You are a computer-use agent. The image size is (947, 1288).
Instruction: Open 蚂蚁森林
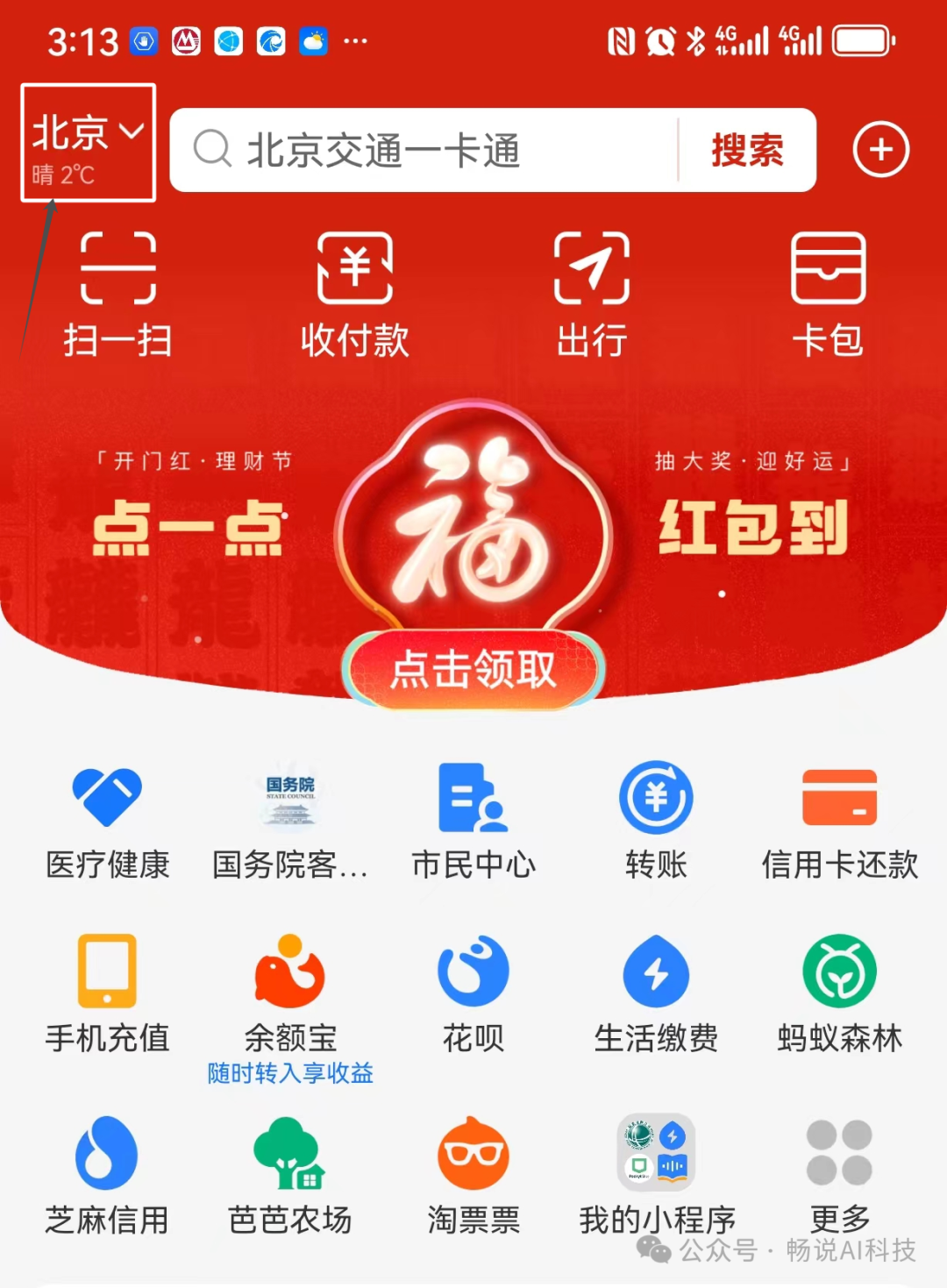(839, 993)
